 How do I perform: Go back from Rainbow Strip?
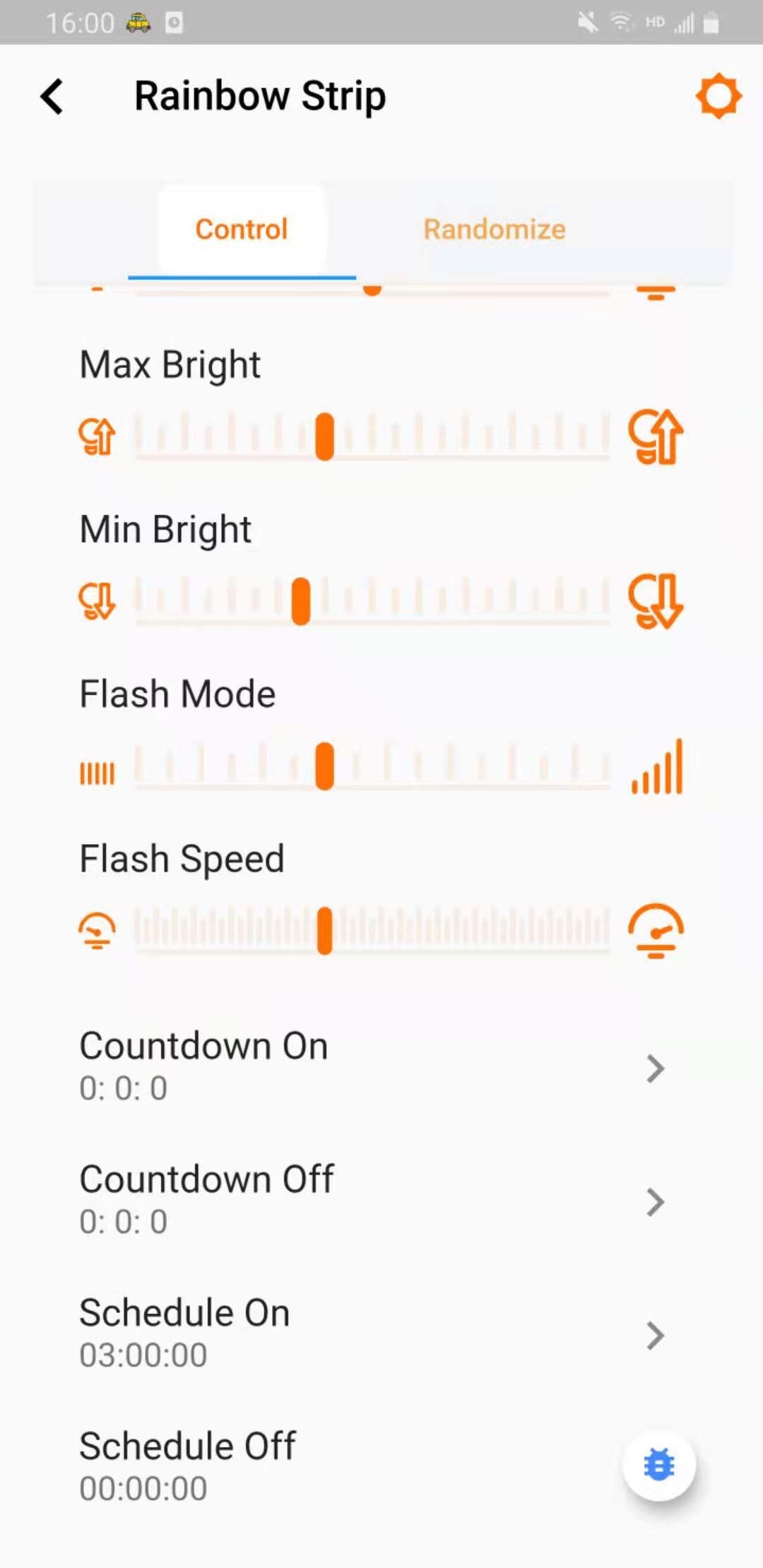coord(52,97)
